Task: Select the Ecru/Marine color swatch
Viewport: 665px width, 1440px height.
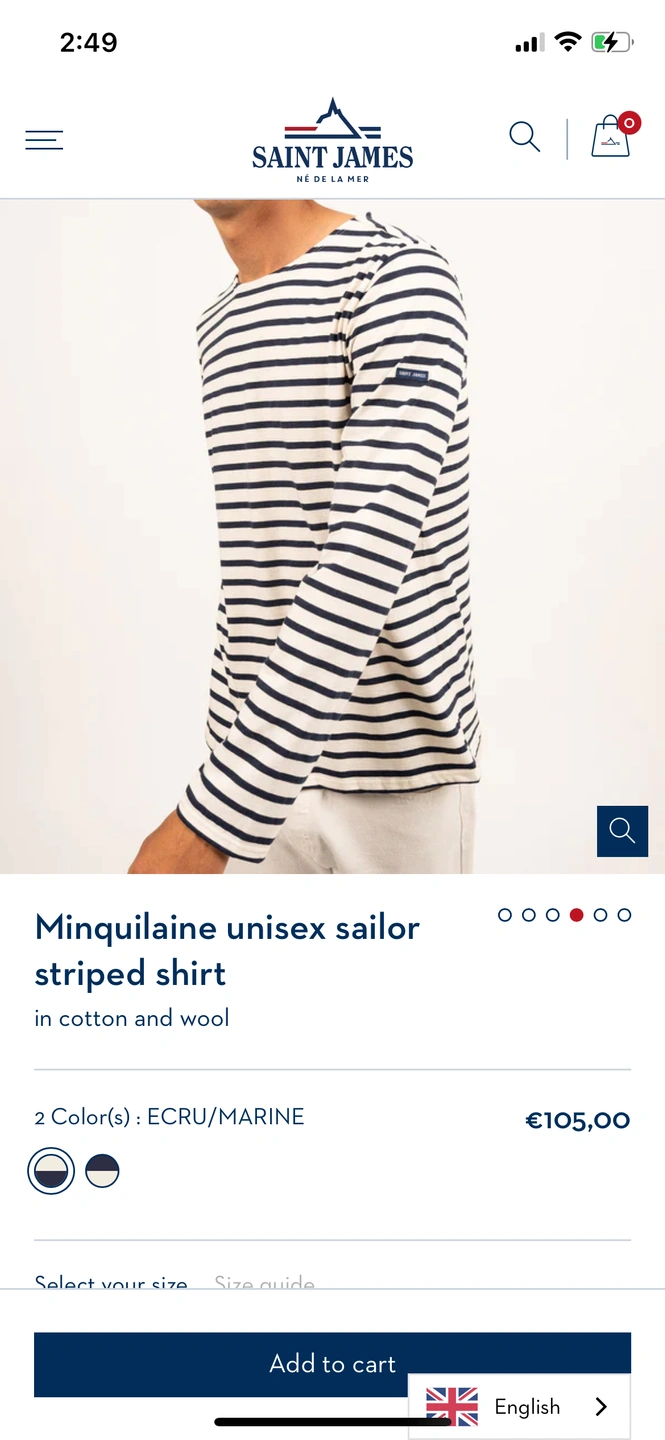Action: tap(51, 1170)
